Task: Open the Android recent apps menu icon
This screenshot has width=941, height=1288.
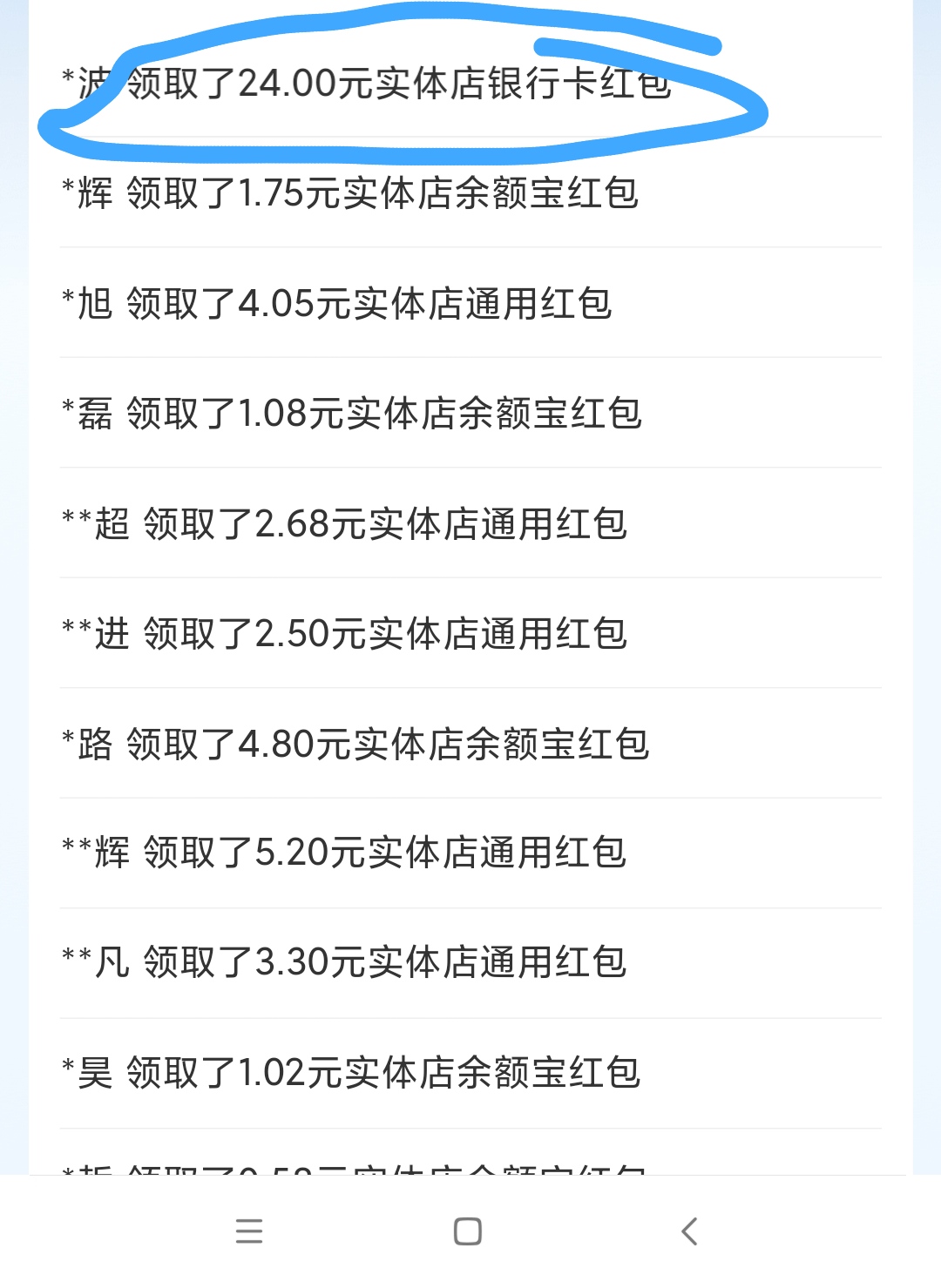Action: tap(248, 1231)
